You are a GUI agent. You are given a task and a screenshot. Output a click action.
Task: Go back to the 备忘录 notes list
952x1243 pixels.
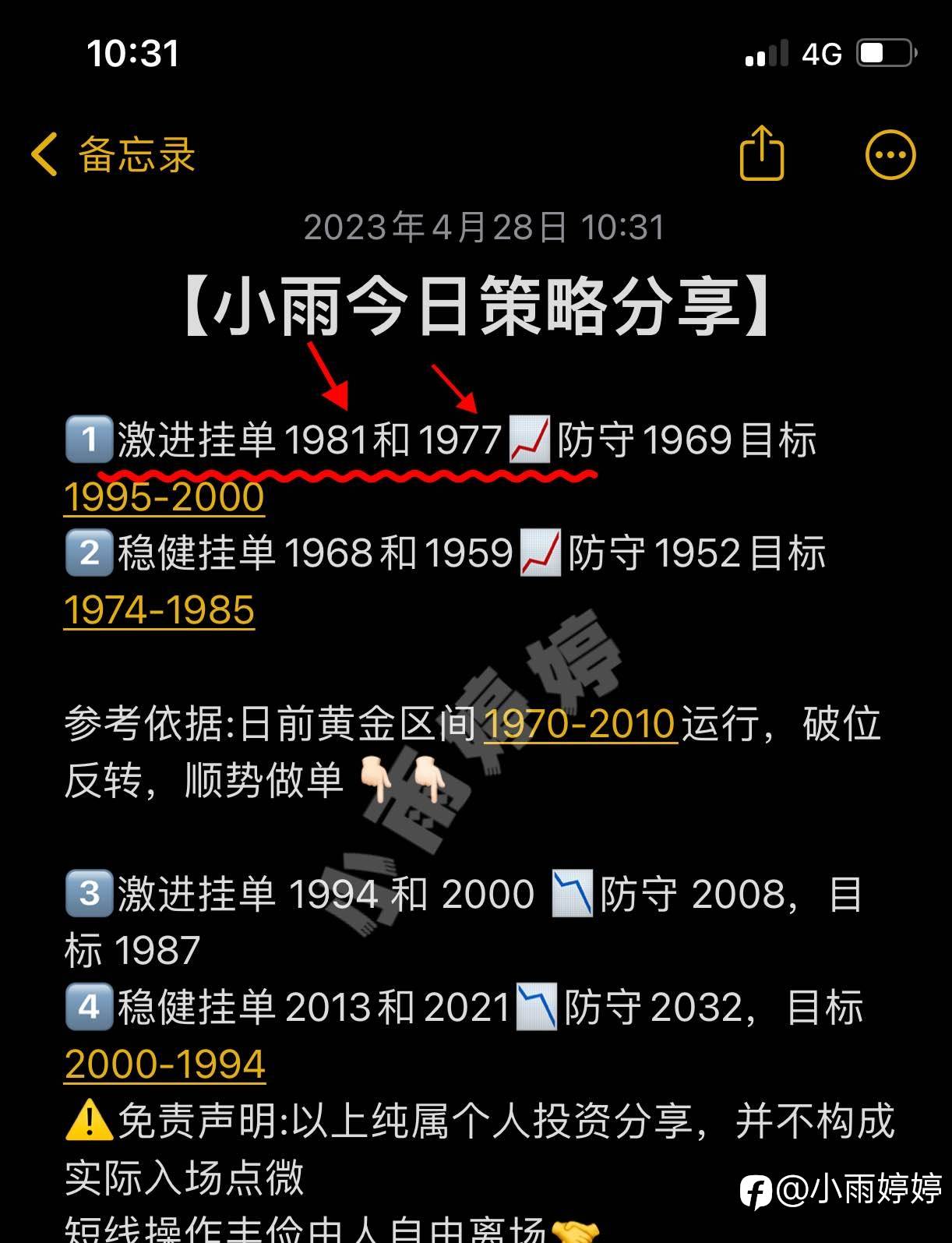click(113, 154)
